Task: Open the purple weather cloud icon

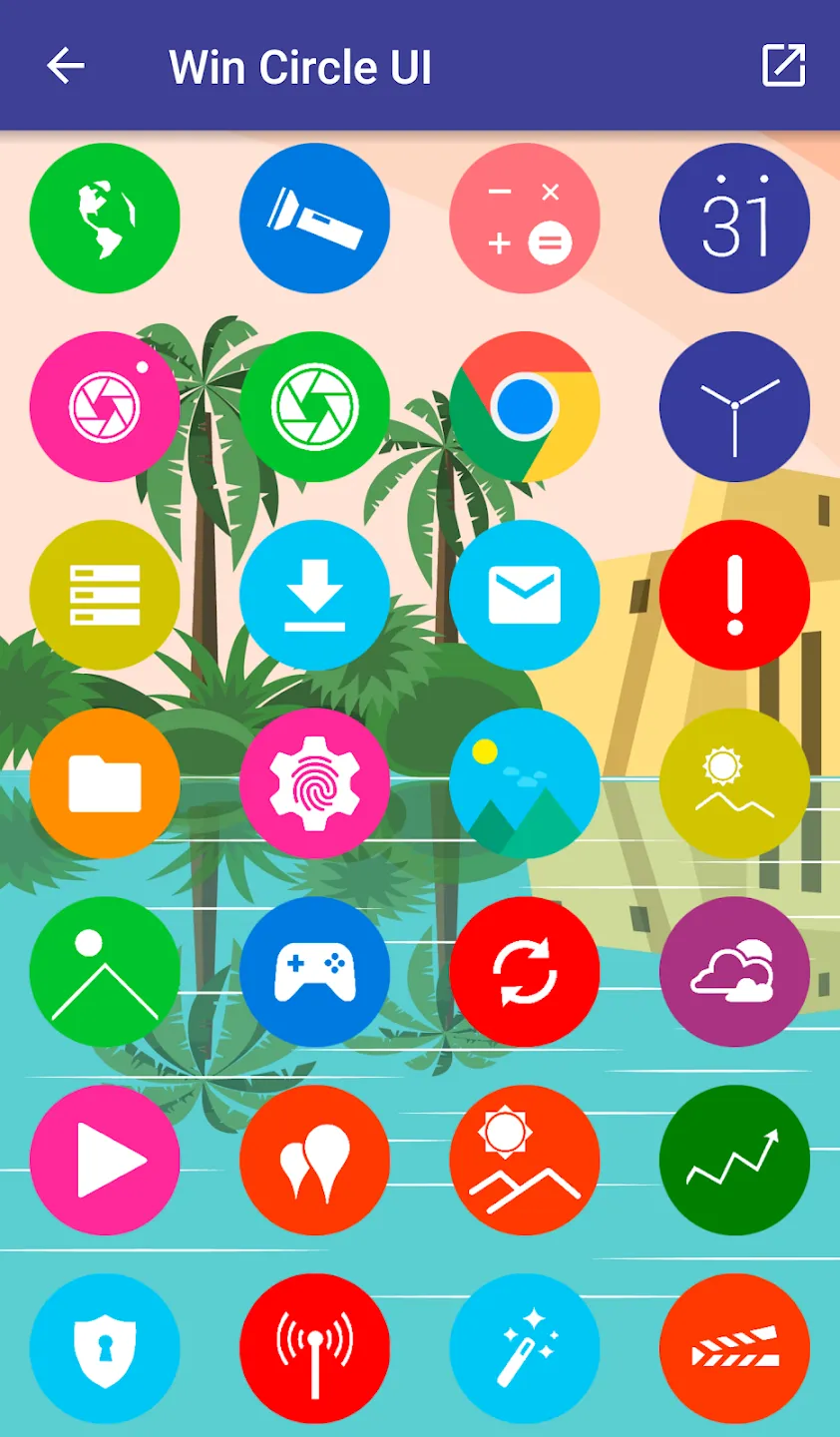Action: [734, 972]
